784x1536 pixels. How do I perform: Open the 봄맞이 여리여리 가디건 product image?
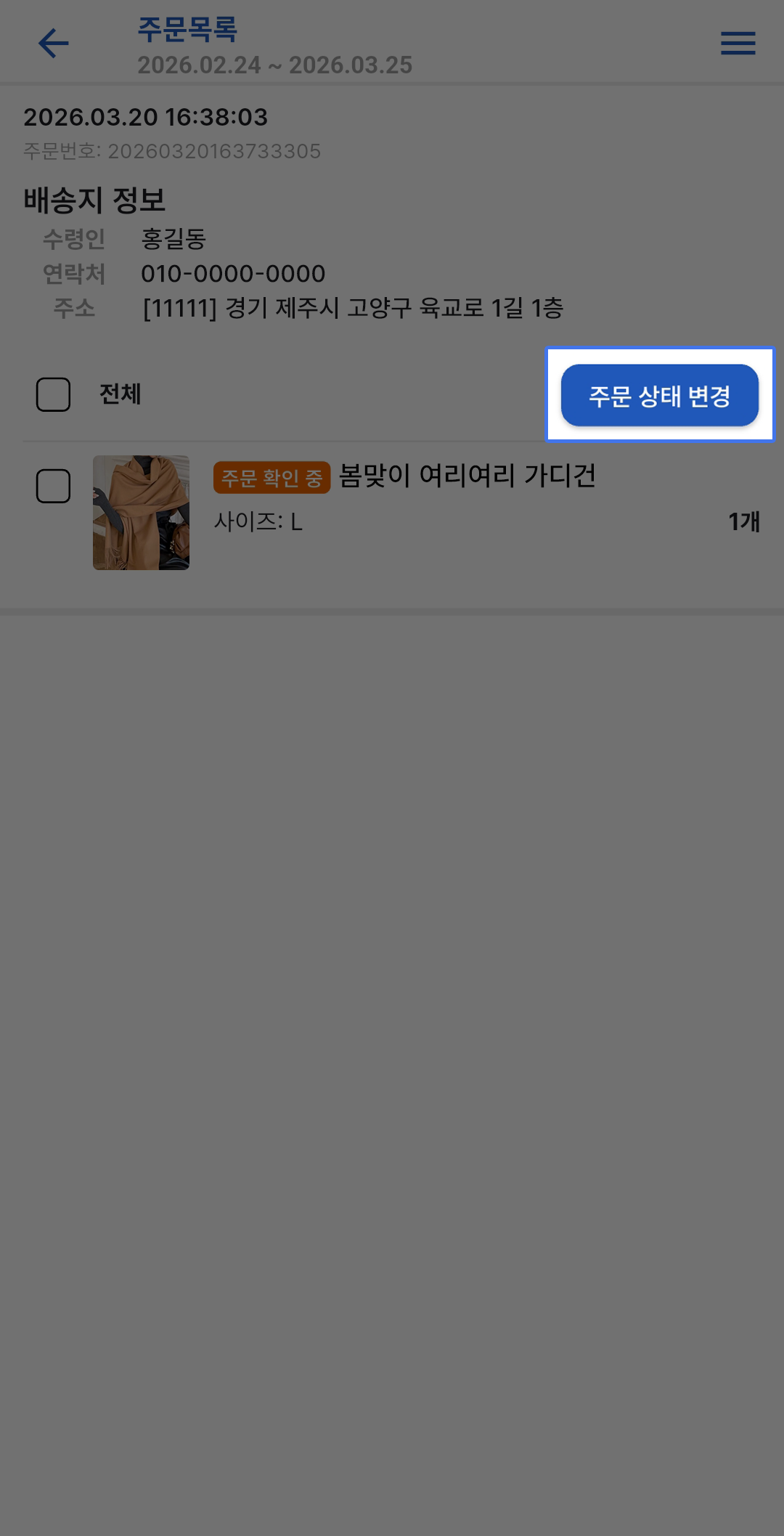click(x=141, y=512)
